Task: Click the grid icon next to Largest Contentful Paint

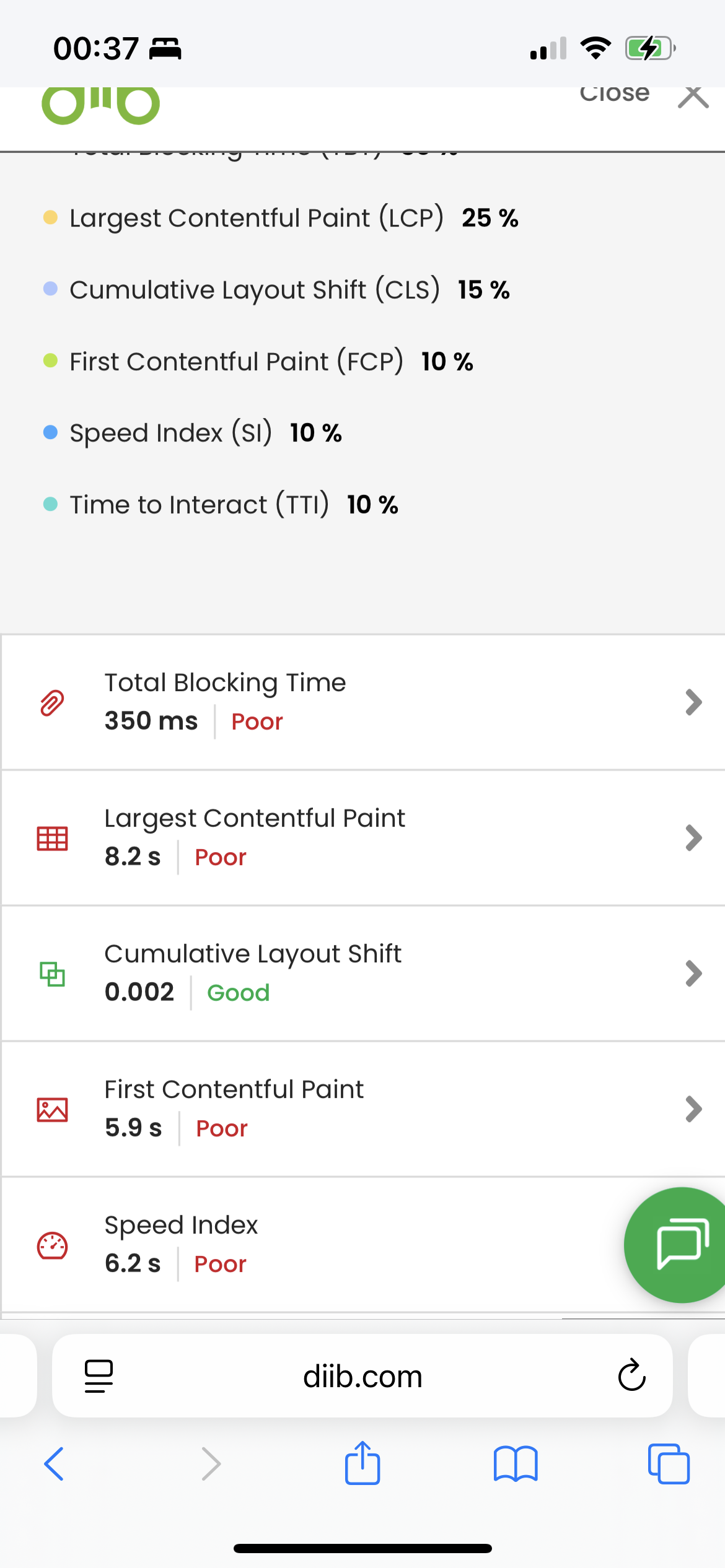Action: click(x=52, y=838)
